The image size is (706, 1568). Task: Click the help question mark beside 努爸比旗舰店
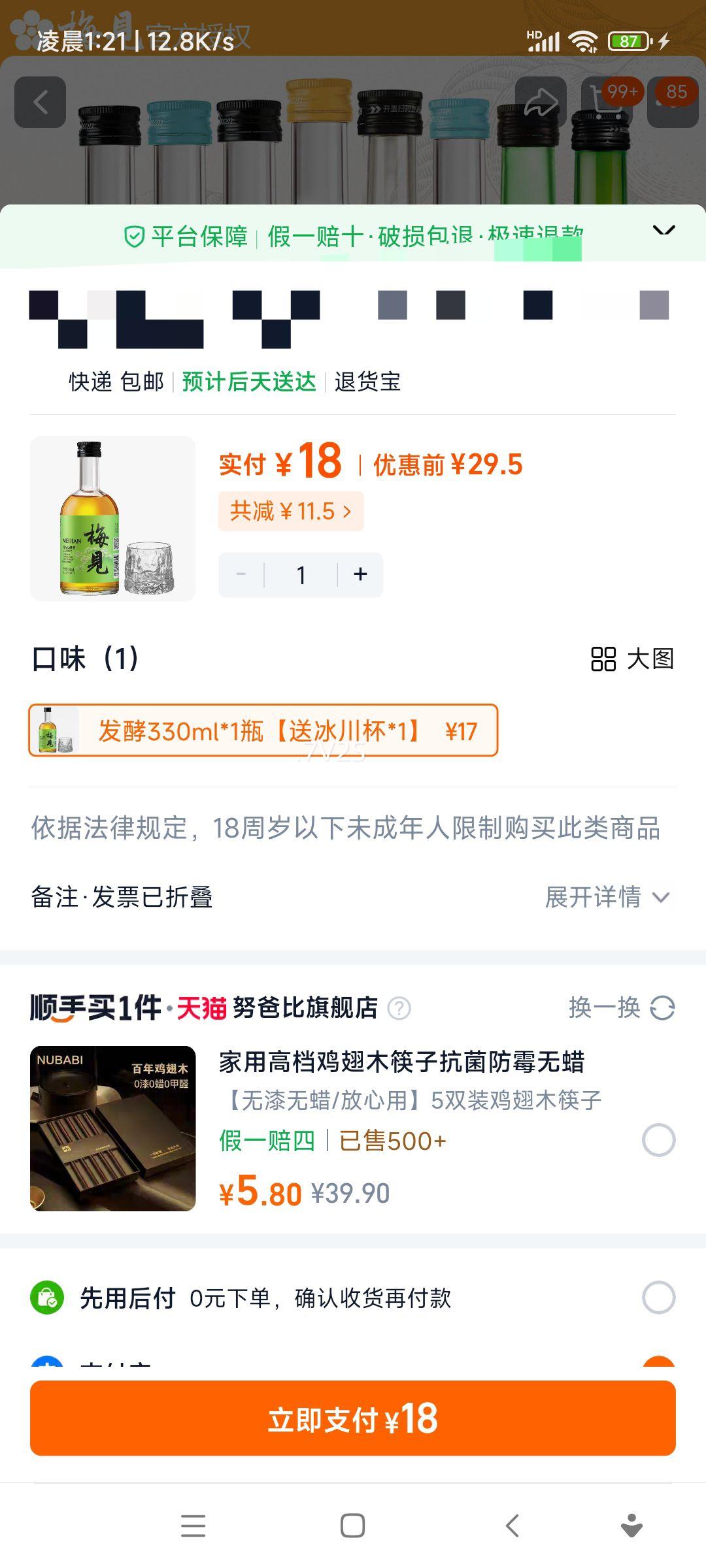tap(399, 1008)
